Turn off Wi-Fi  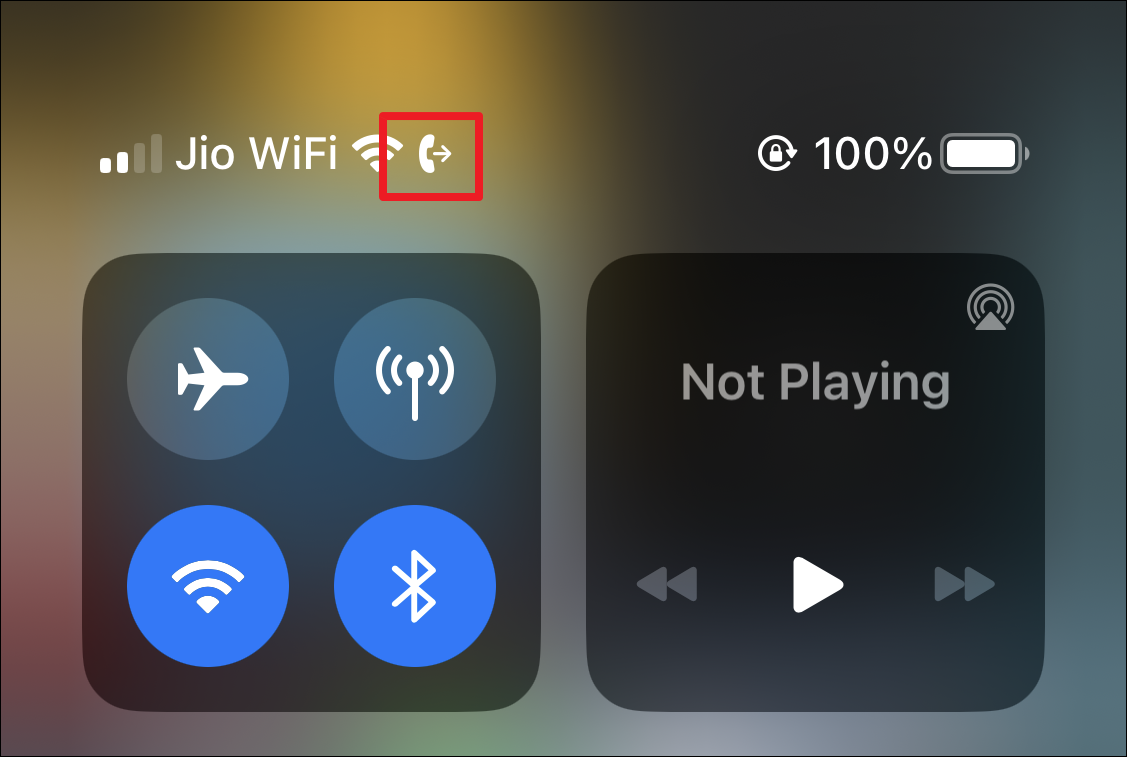[x=208, y=585]
